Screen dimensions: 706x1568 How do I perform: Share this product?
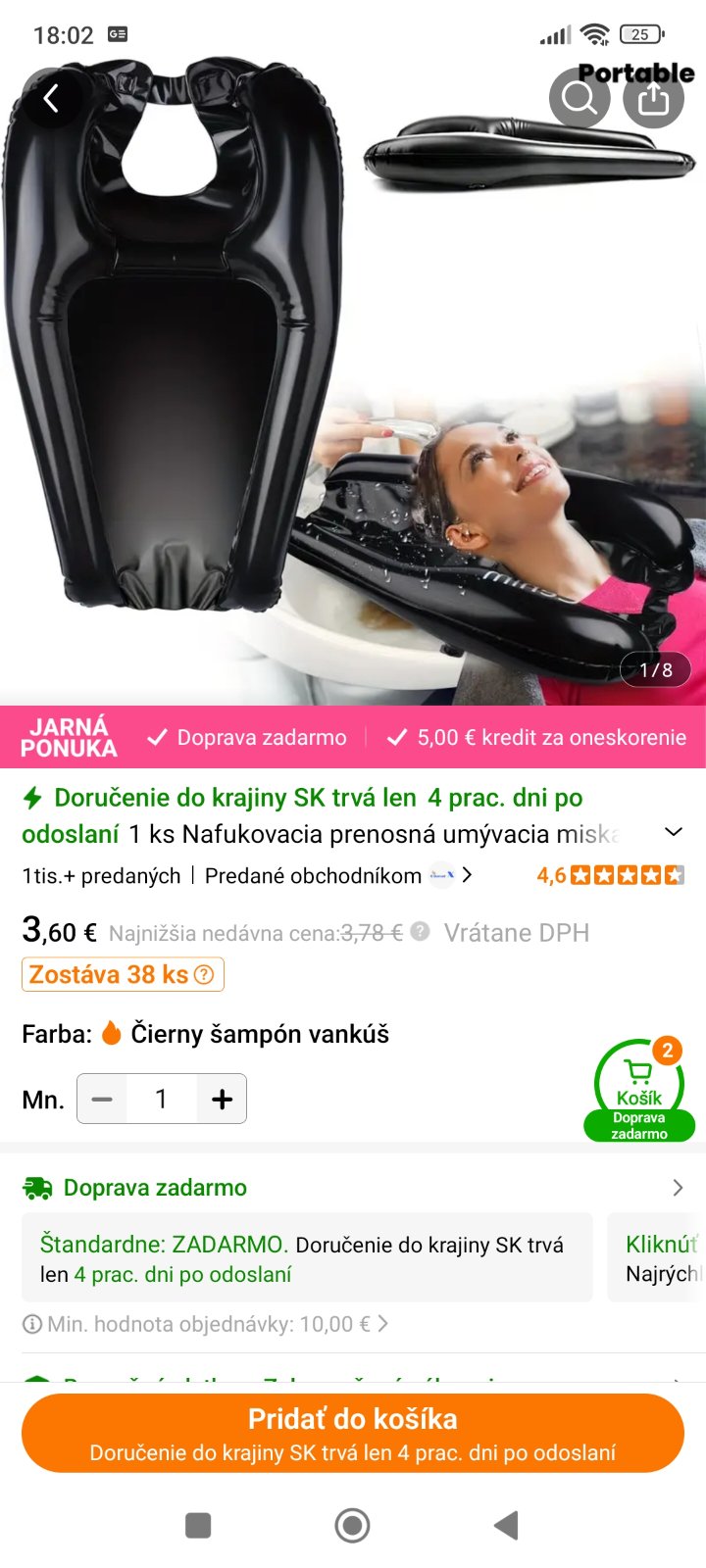tap(653, 98)
